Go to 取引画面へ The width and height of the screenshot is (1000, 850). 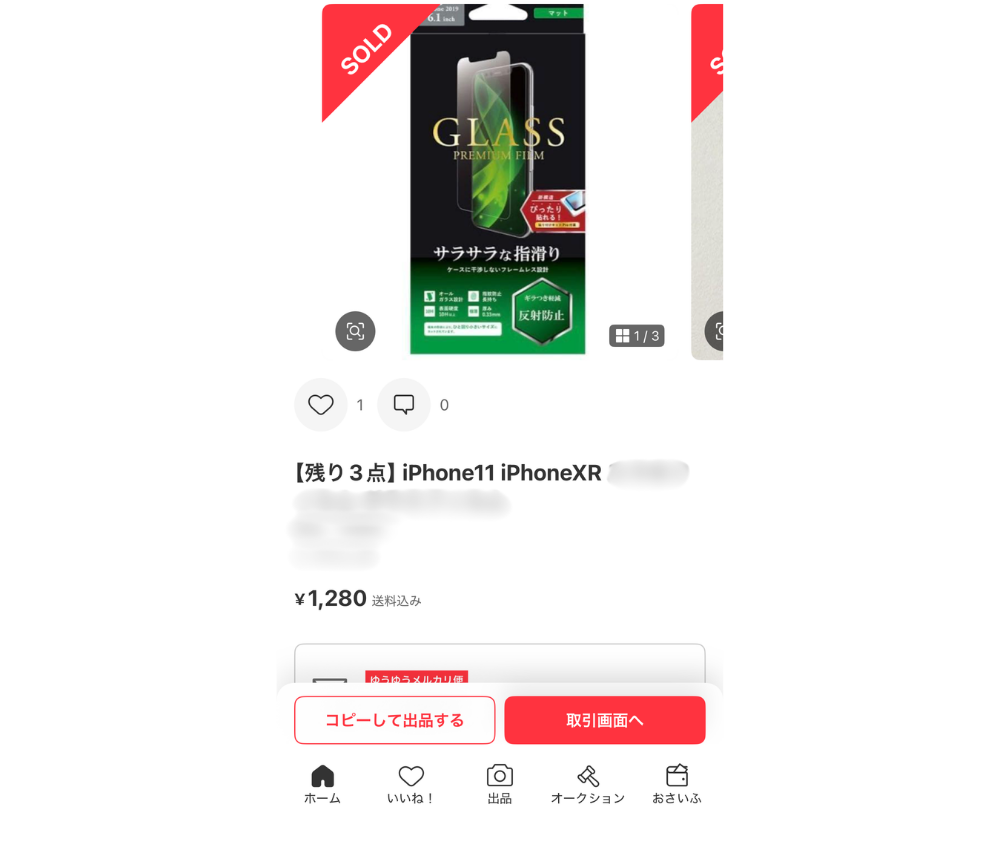point(605,720)
